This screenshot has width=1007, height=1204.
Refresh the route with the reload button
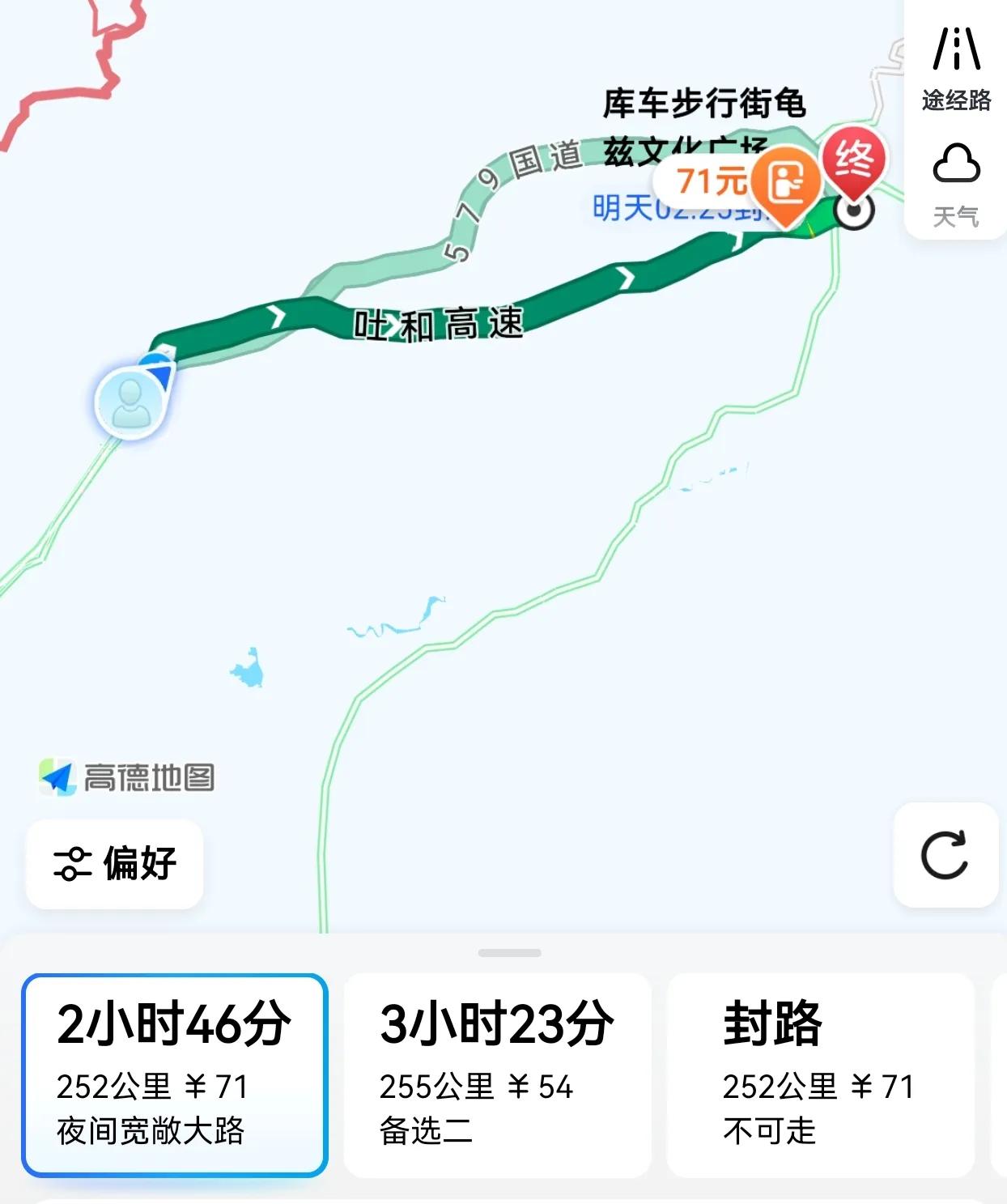click(x=945, y=855)
